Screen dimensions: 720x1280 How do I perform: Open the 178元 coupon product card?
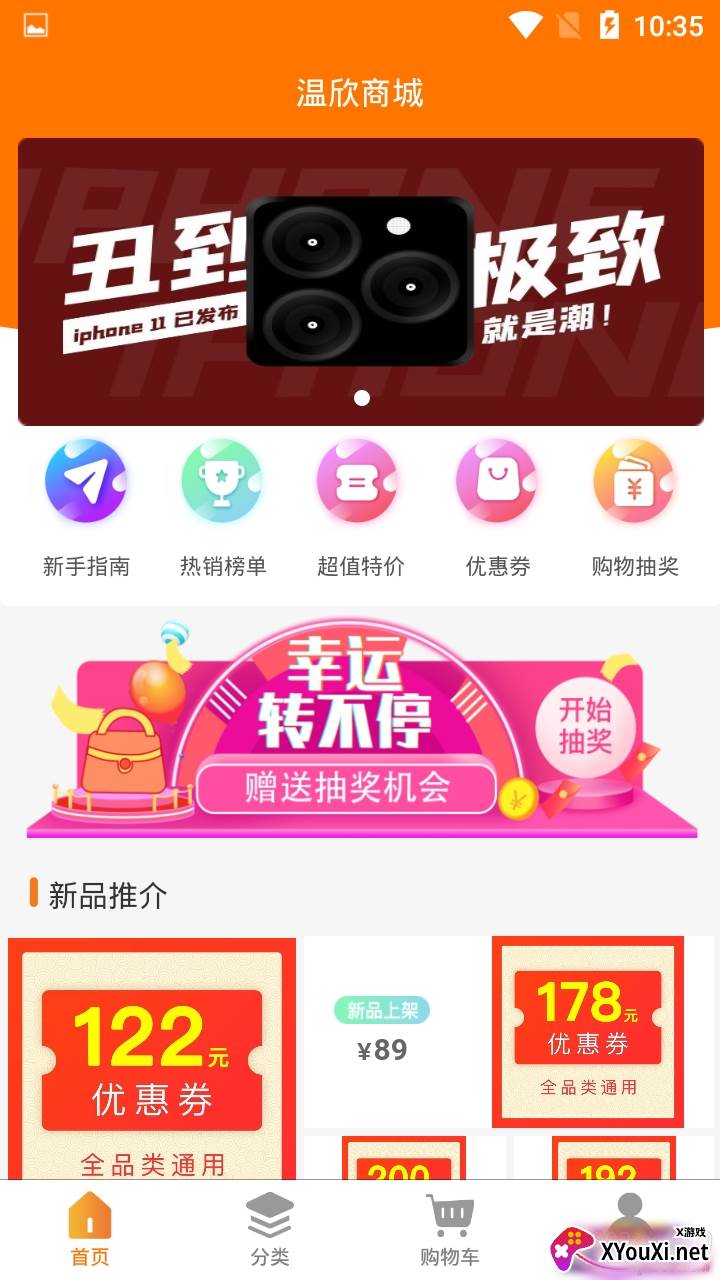[x=588, y=1030]
